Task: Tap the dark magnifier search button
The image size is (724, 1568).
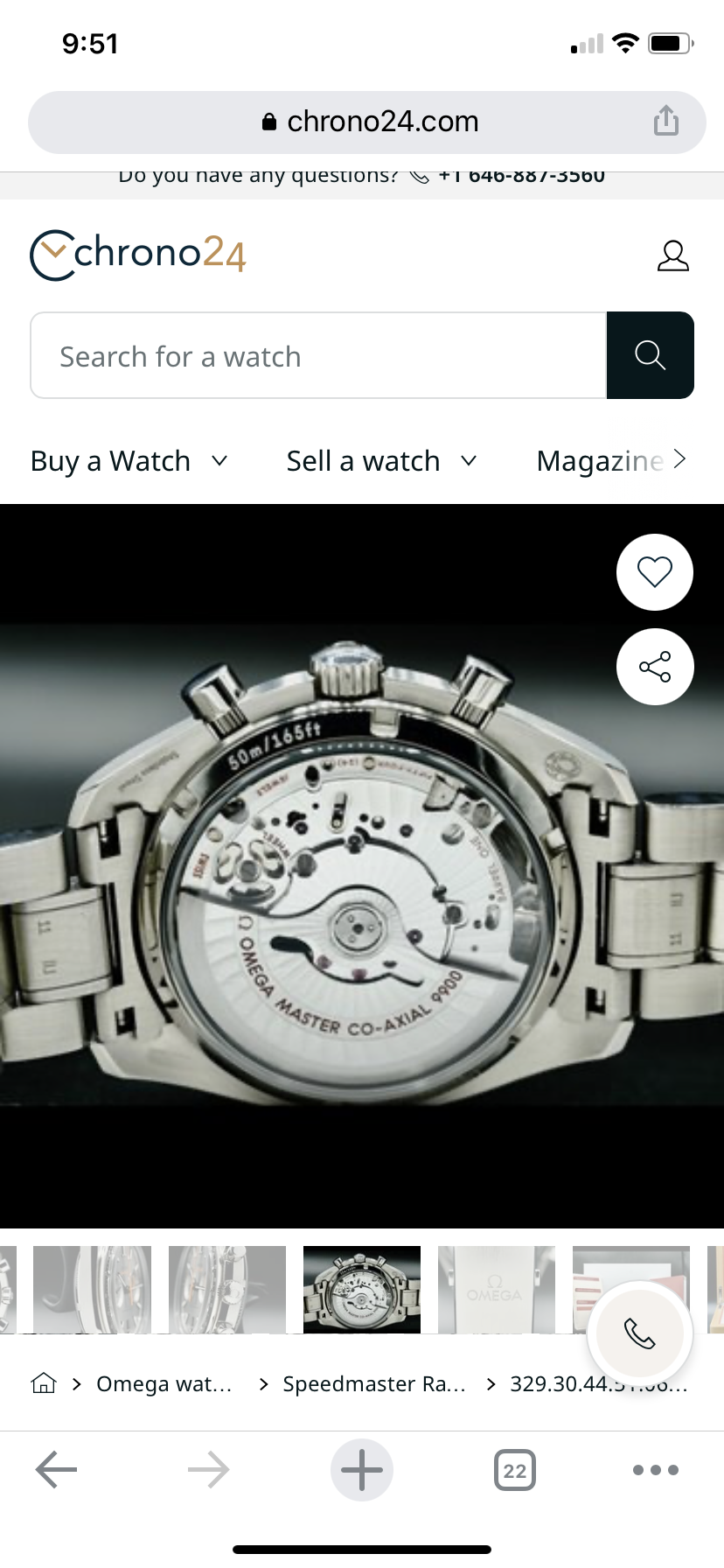Action: click(650, 355)
